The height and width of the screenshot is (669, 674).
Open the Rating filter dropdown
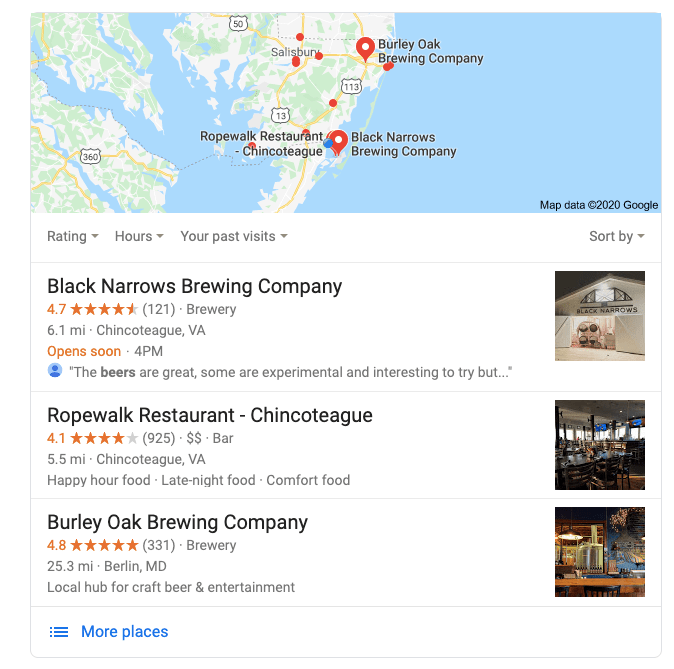[72, 237]
